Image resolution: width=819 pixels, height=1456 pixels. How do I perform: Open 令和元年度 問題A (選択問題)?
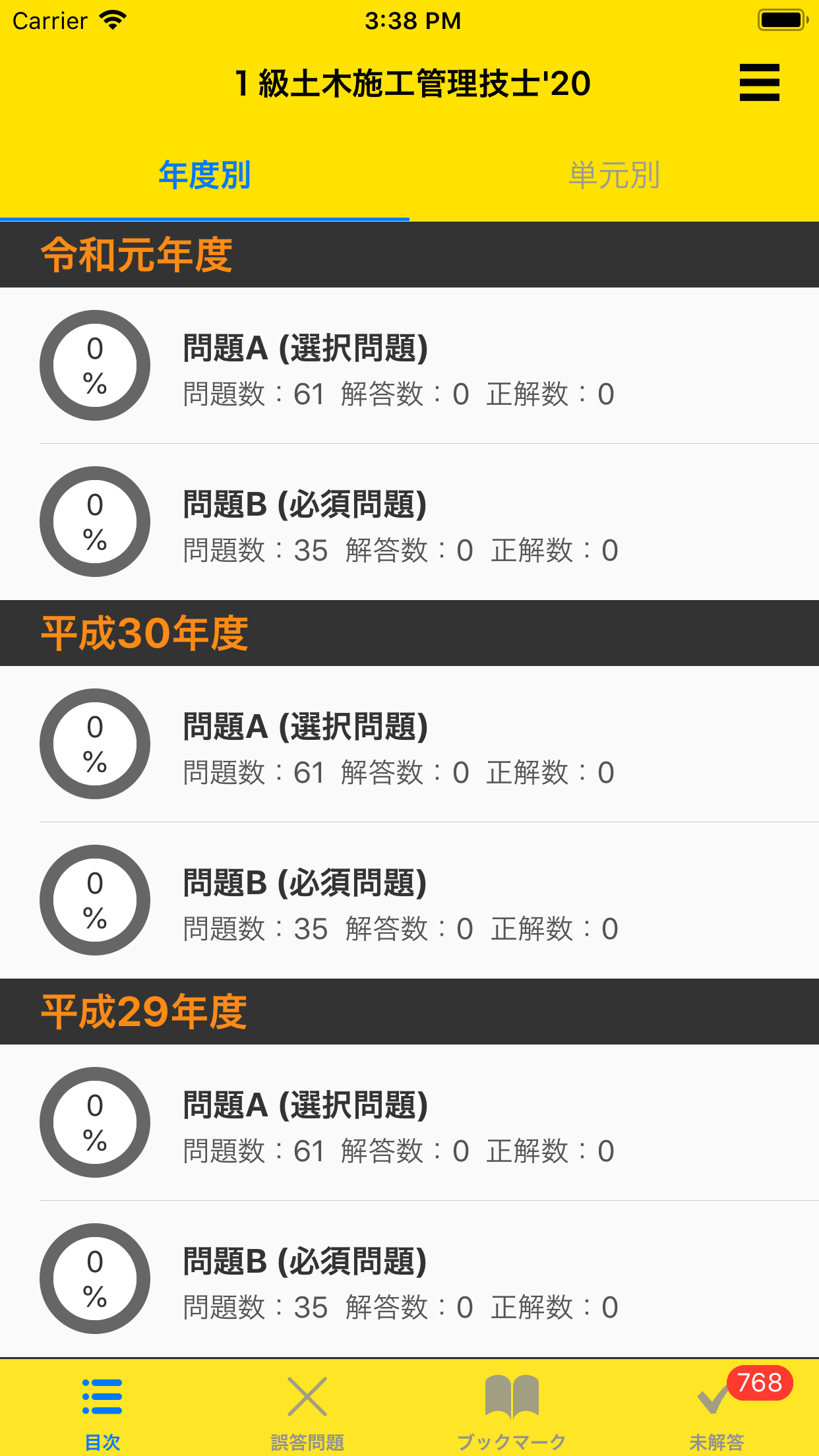tap(409, 365)
